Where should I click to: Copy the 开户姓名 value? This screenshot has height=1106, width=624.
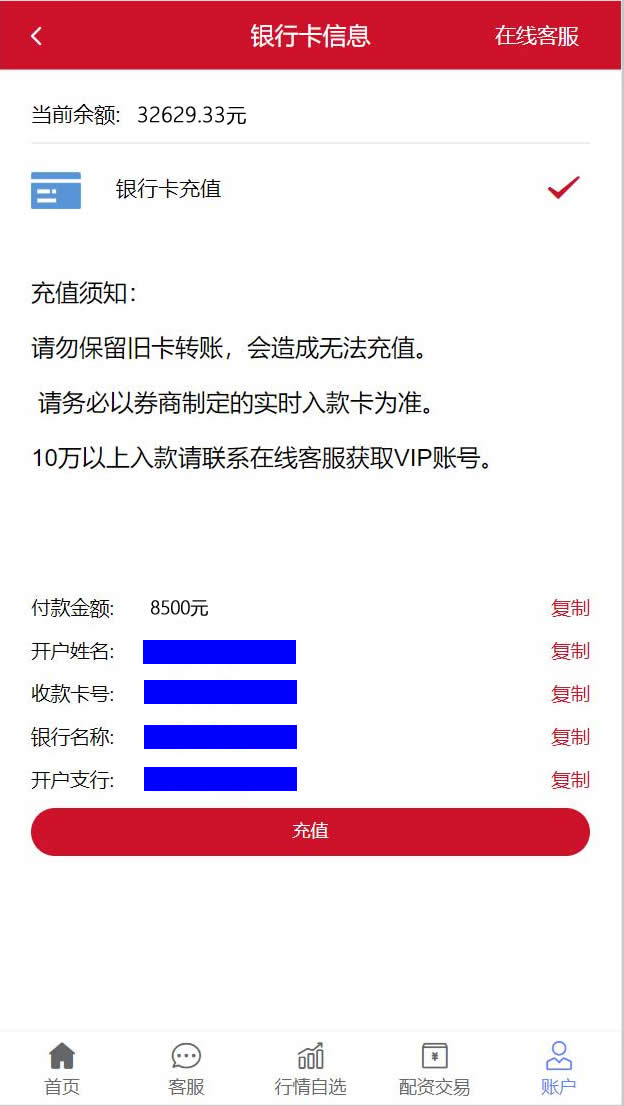570,651
